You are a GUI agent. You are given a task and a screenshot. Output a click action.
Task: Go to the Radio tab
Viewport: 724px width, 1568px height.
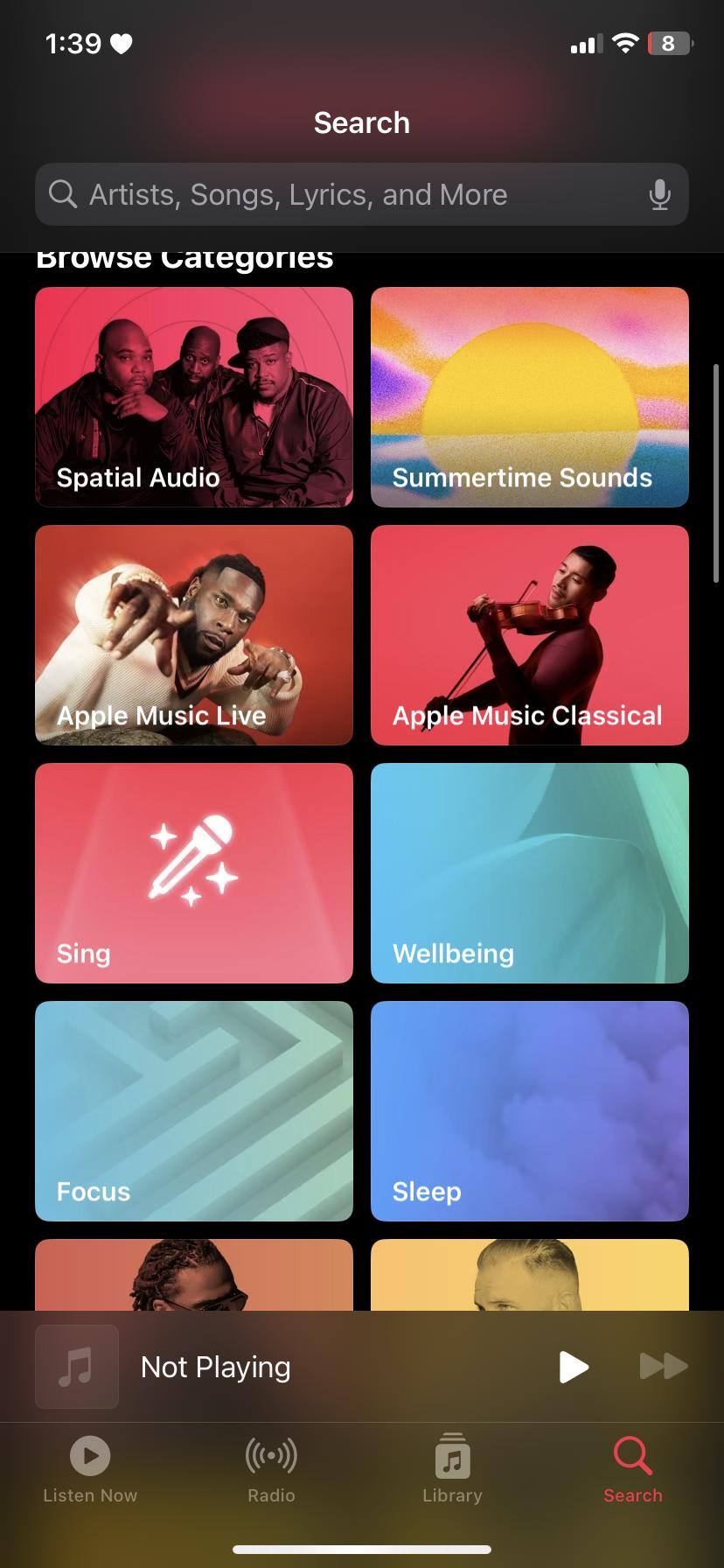click(271, 1470)
